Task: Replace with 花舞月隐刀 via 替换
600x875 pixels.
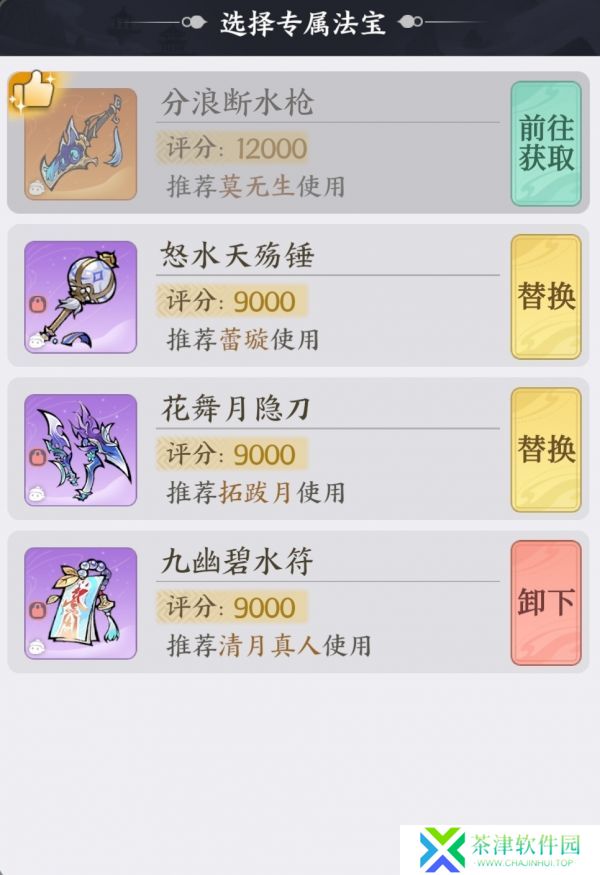Action: (546, 450)
